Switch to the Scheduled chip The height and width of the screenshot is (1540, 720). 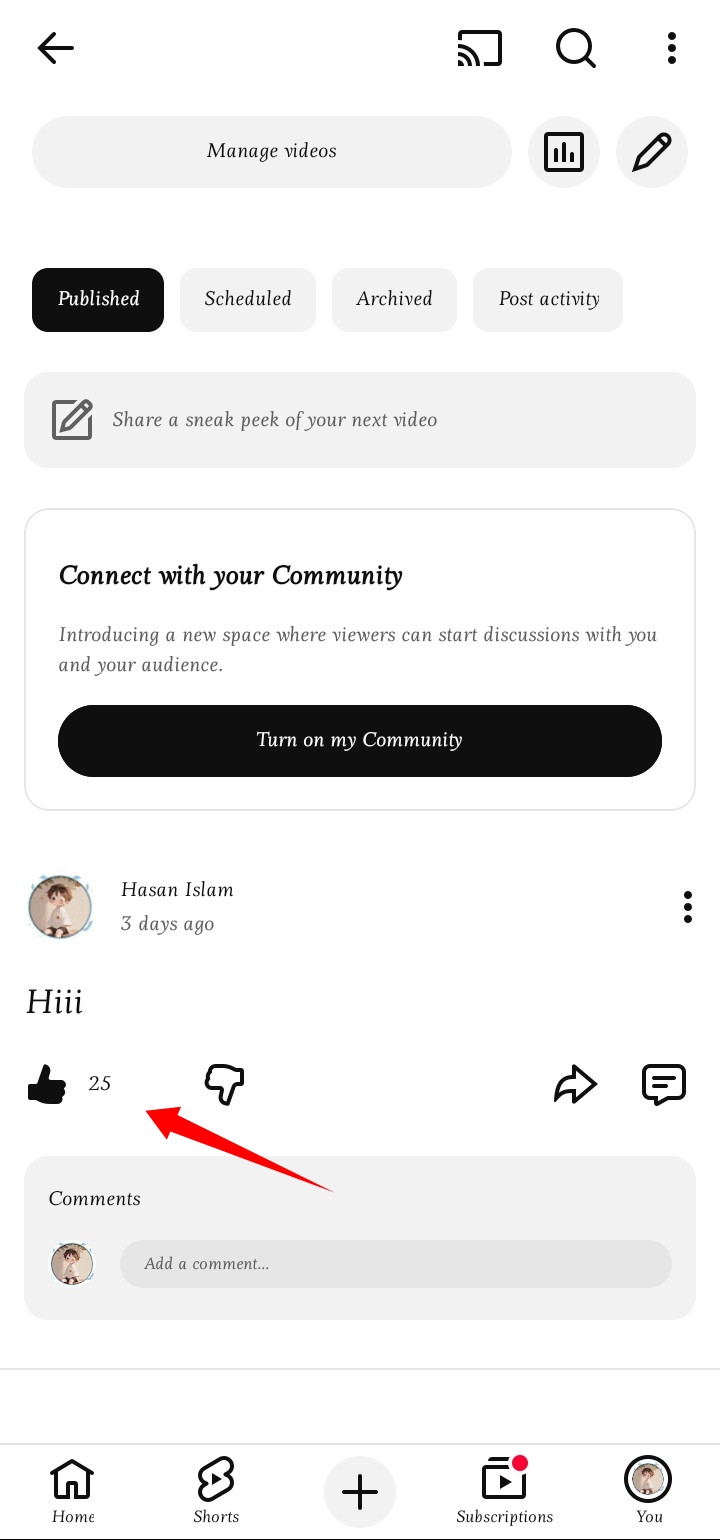coord(247,299)
